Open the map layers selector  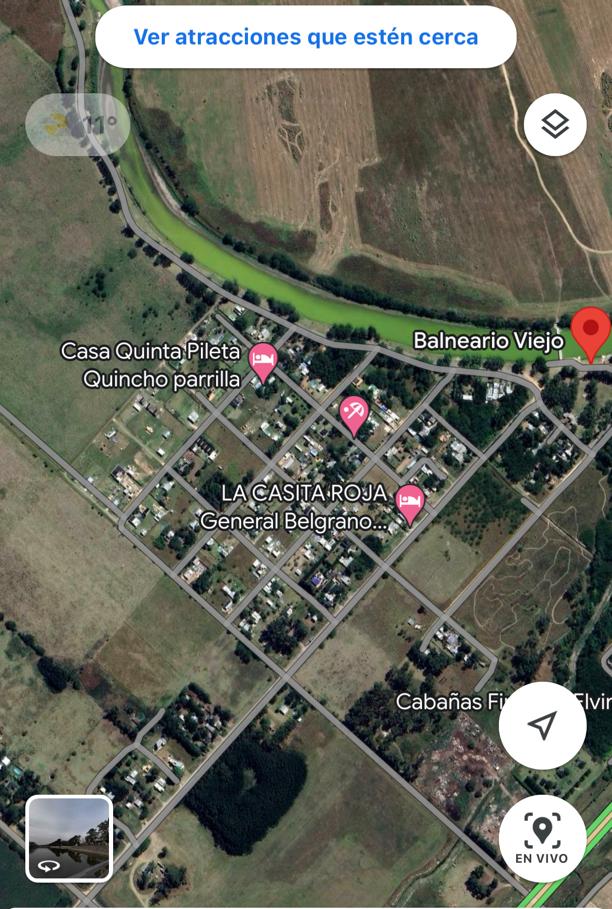(x=555, y=124)
